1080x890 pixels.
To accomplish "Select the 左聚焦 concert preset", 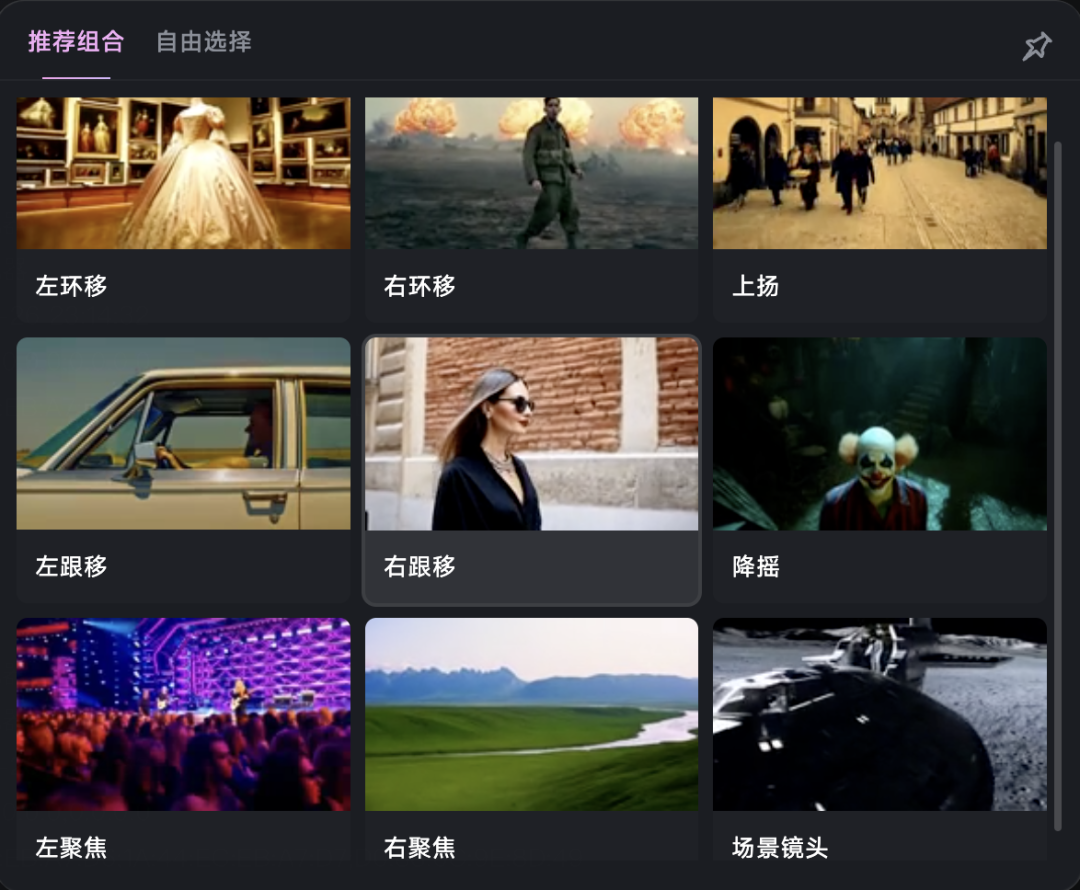I will 183,730.
